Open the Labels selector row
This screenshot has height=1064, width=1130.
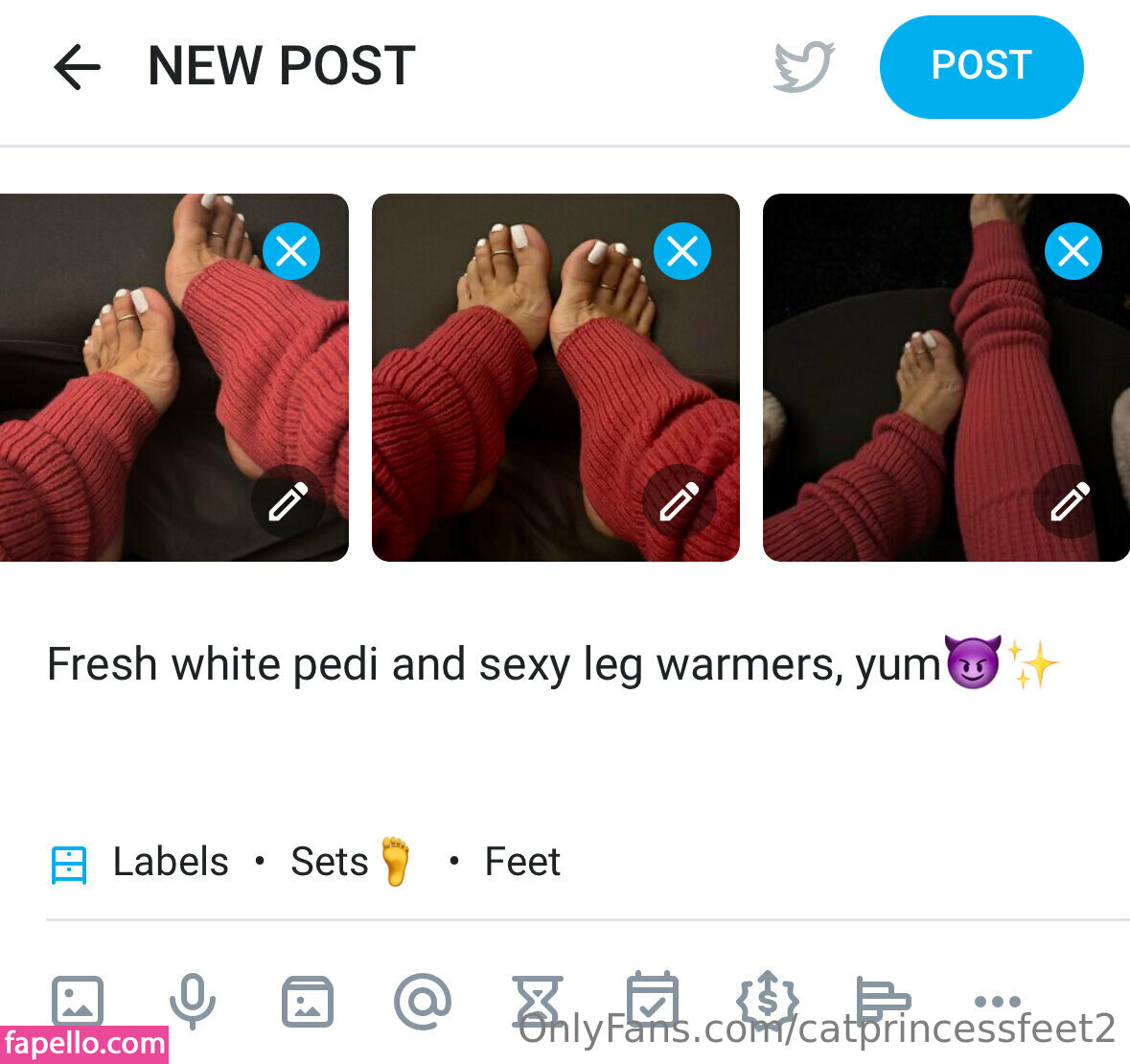point(170,862)
